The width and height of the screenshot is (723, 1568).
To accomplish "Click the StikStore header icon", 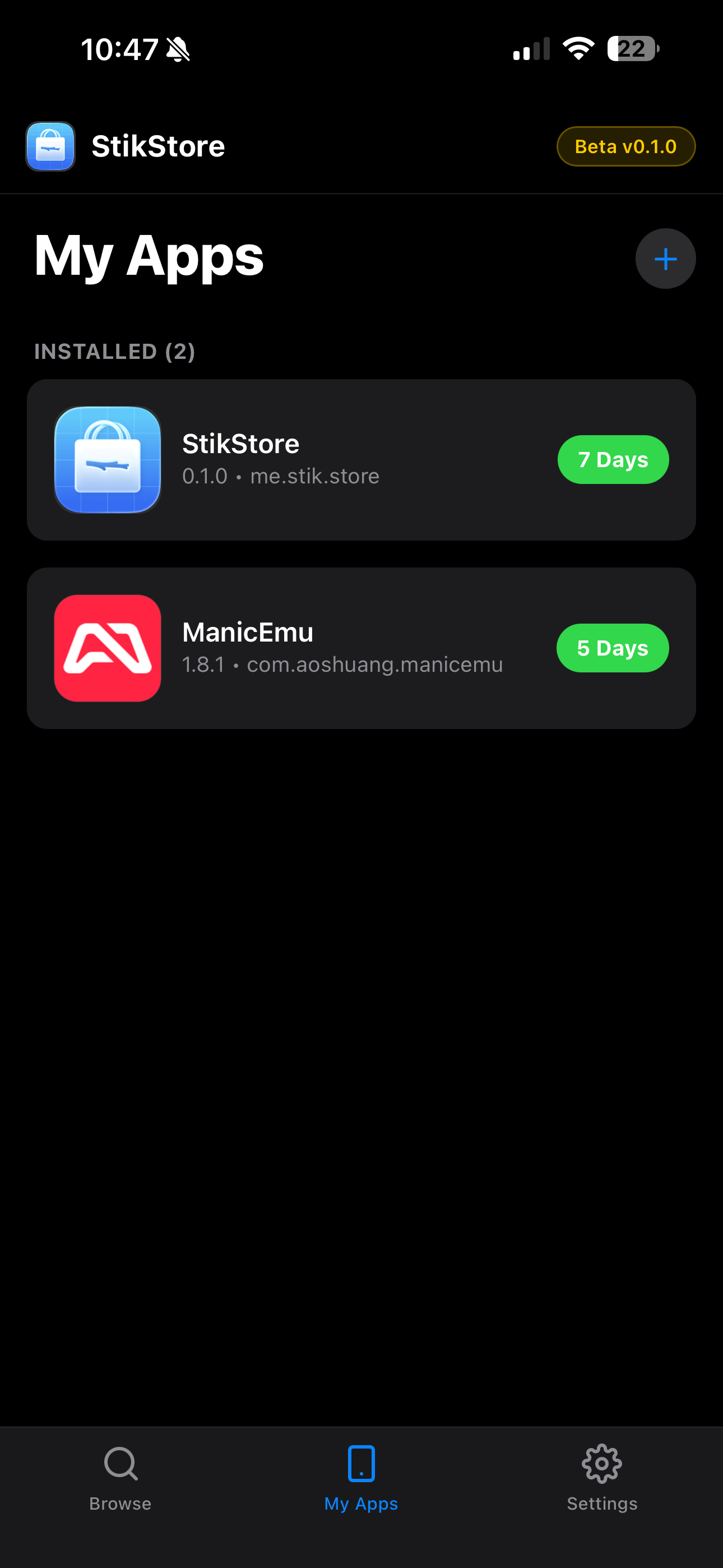I will tap(50, 146).
